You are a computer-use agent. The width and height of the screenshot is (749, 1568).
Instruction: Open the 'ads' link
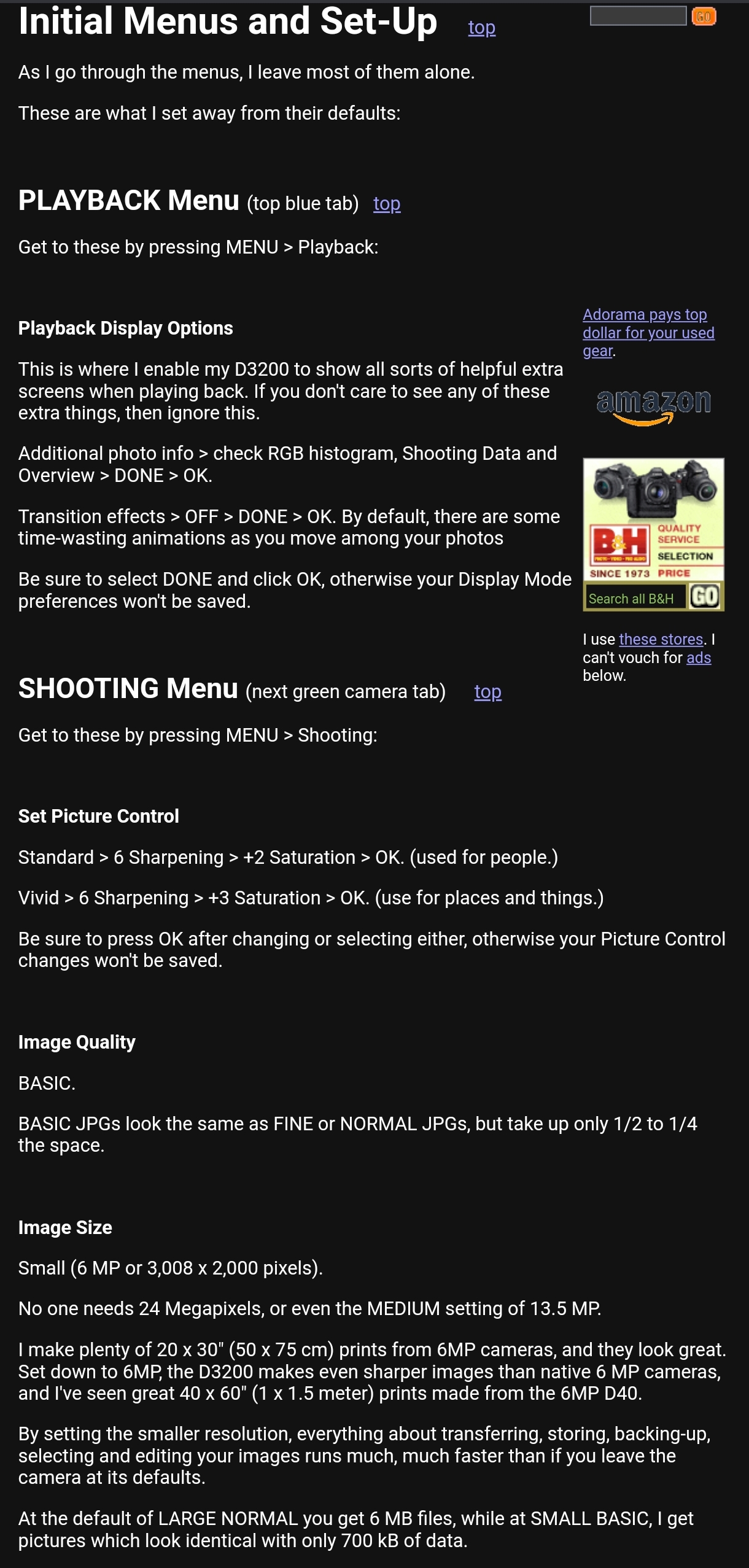[x=699, y=658]
